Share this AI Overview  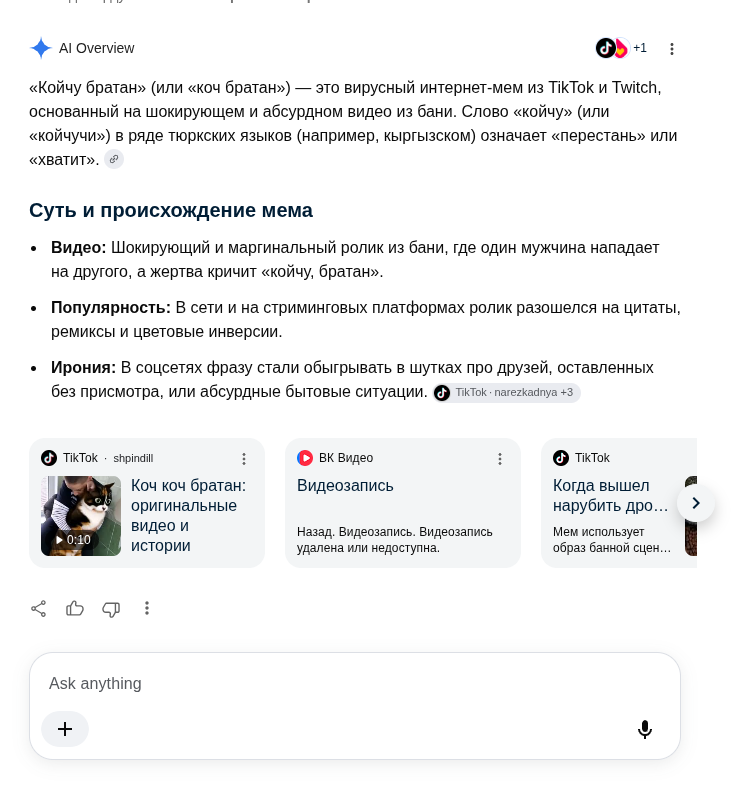tap(39, 609)
